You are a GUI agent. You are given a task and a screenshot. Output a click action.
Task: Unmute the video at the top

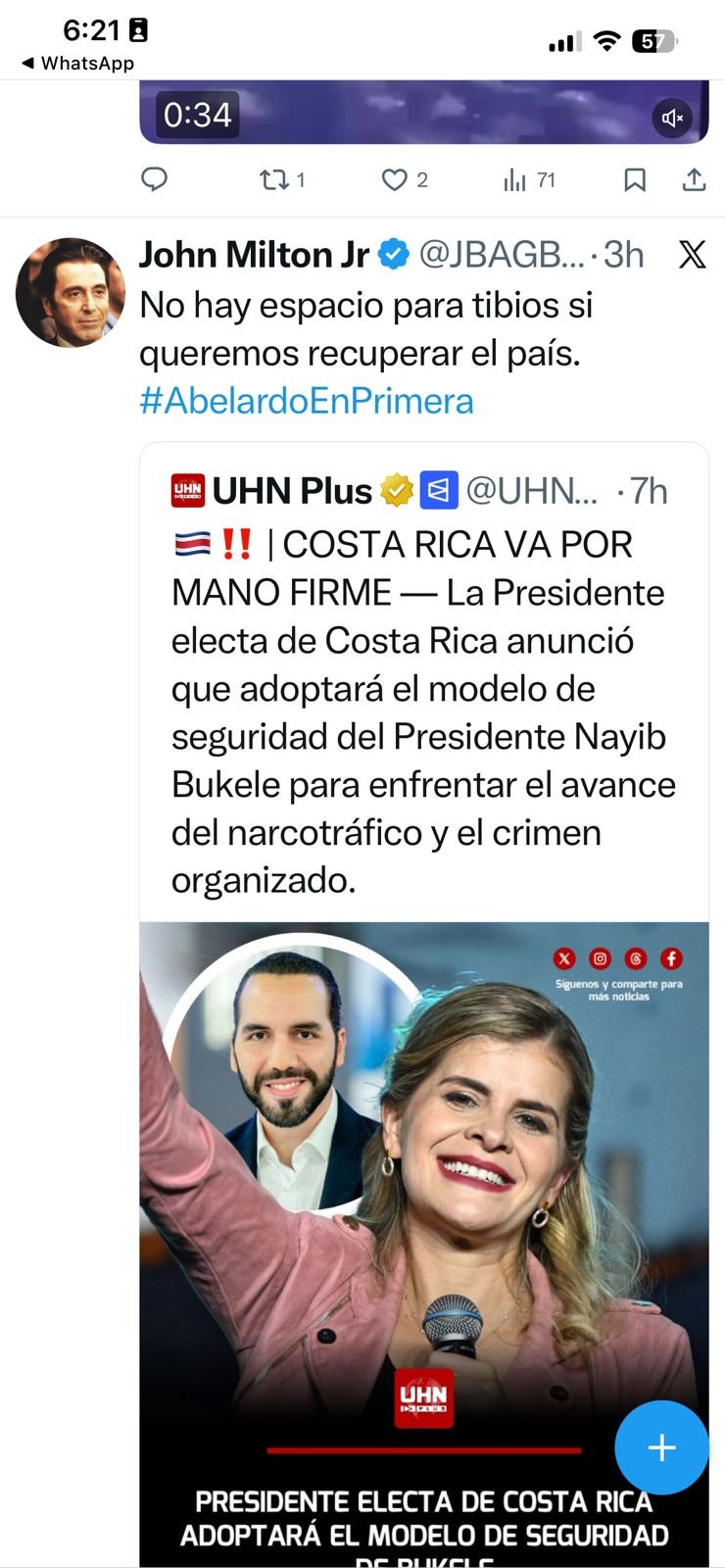pyautogui.click(x=672, y=118)
